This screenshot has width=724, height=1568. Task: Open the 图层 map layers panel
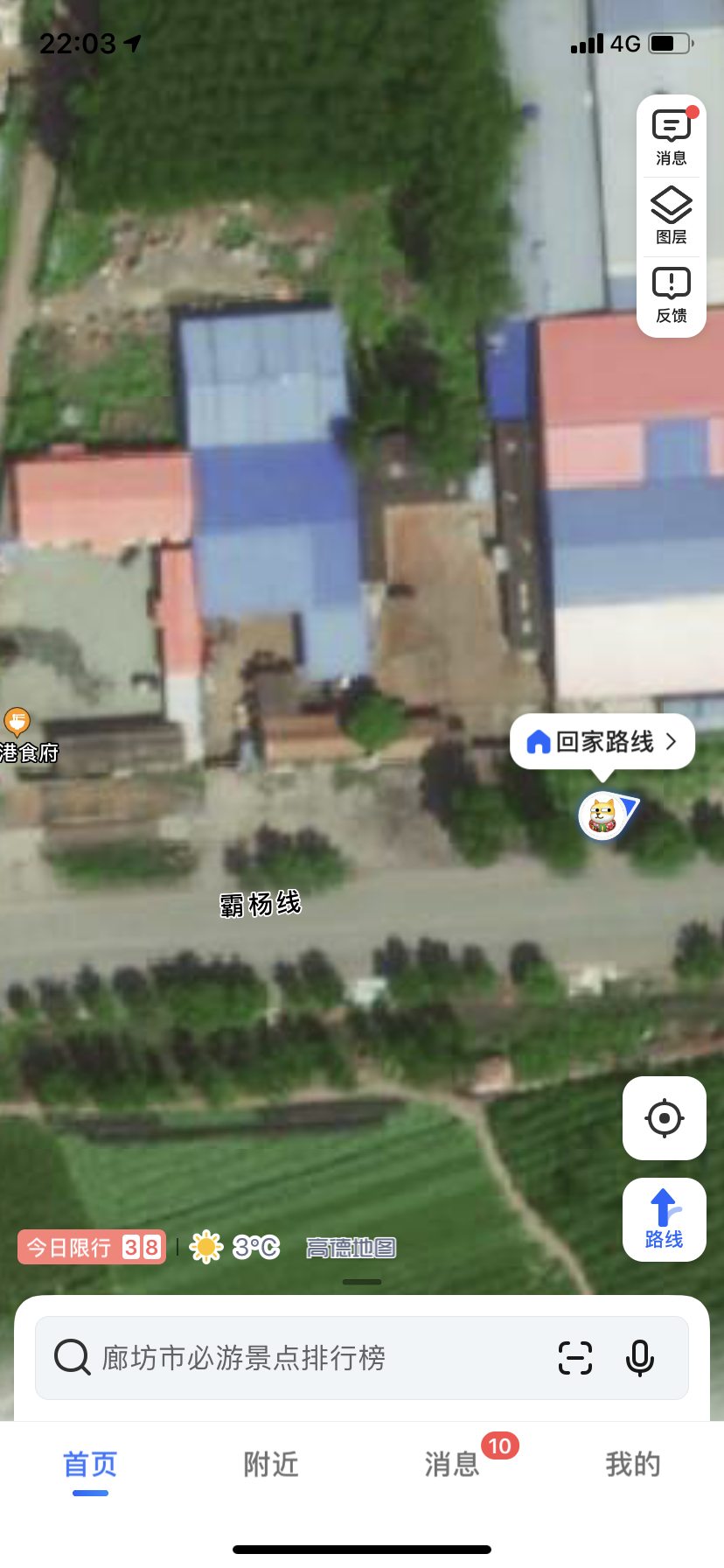671,216
